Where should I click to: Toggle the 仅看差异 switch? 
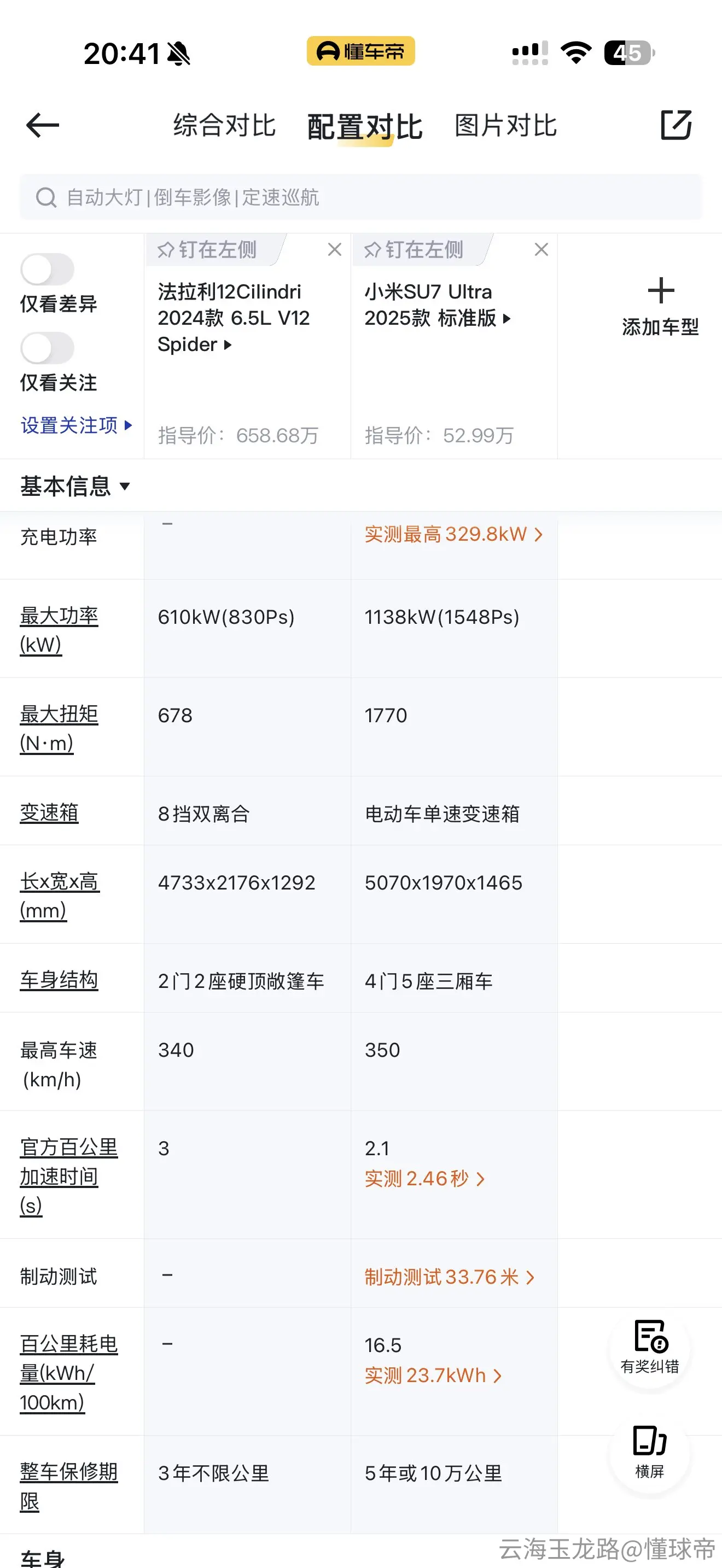[48, 270]
